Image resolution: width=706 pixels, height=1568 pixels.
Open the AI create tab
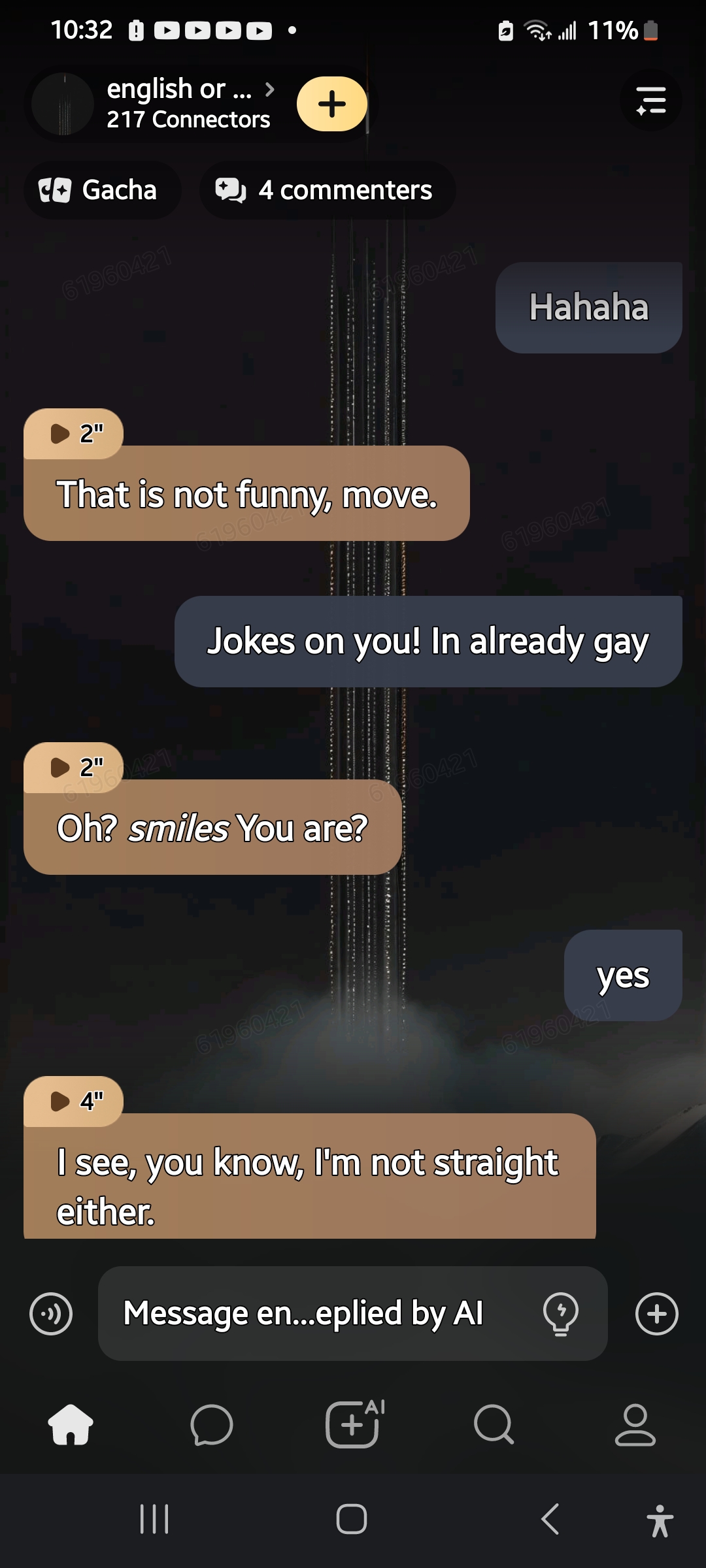(x=353, y=1424)
